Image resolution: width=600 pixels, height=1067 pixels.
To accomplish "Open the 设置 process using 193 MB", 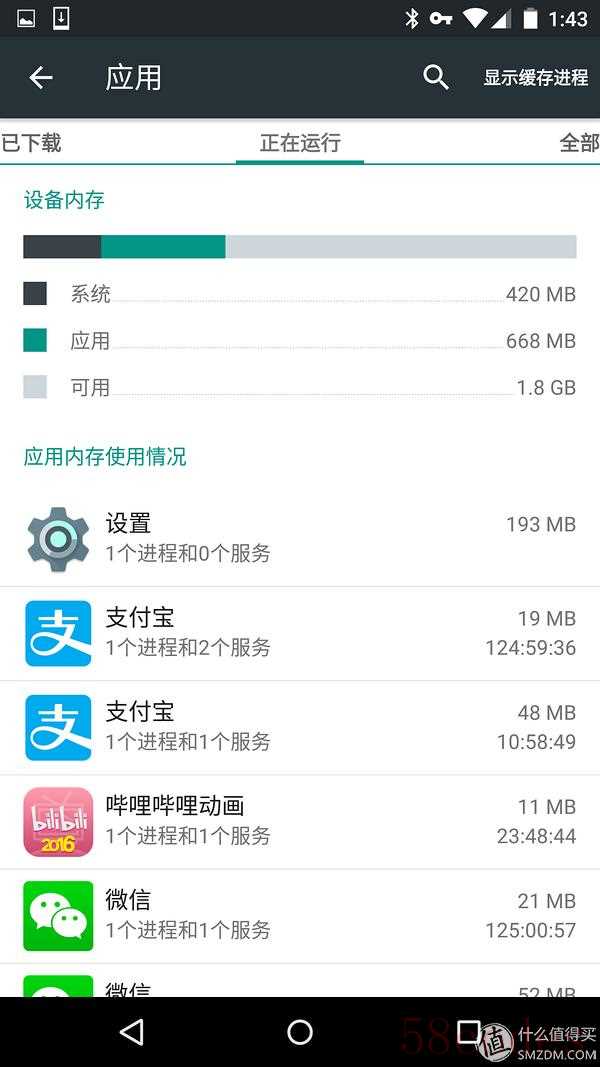I will tap(300, 538).
